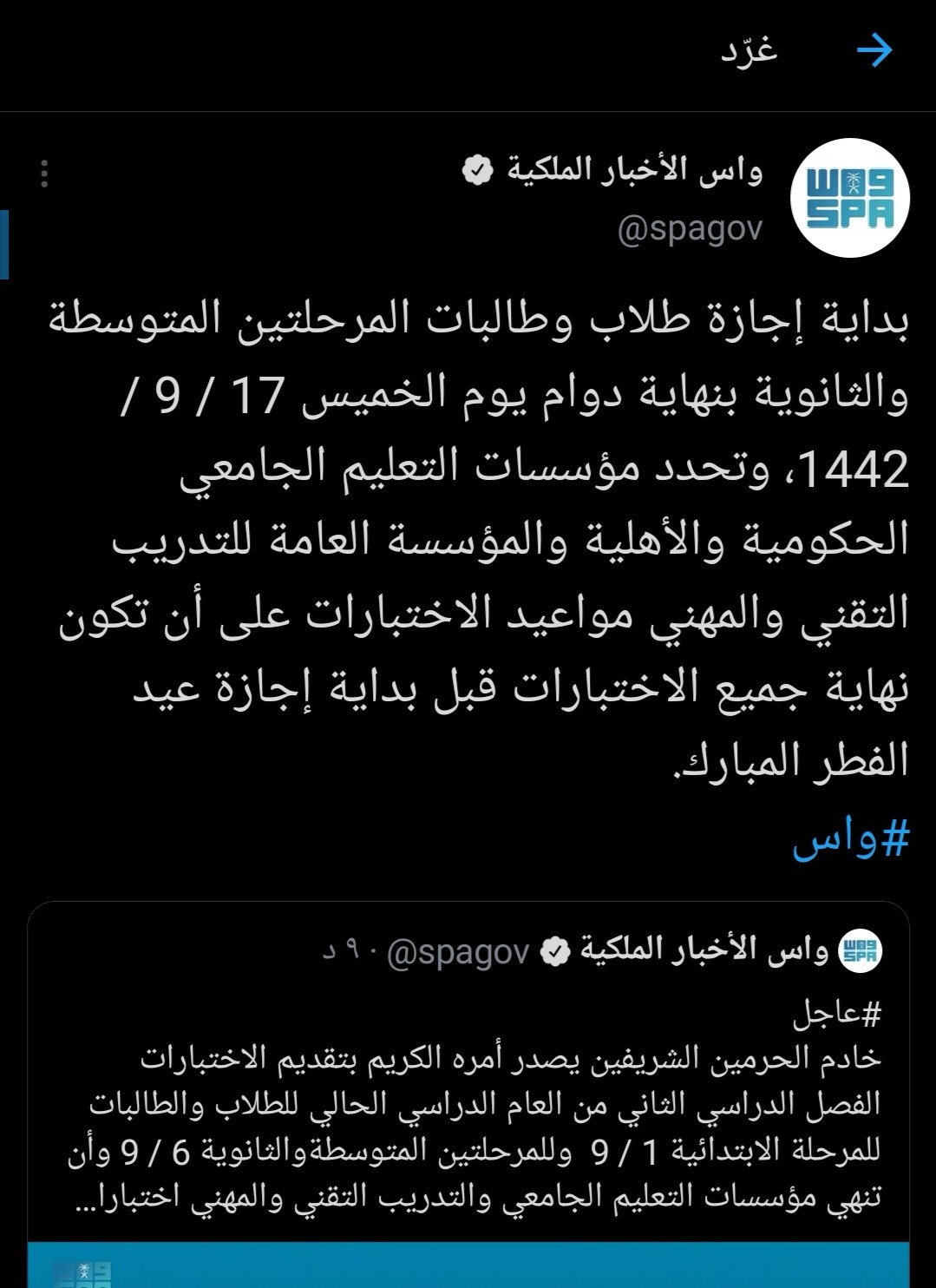
Task: Open the tweet's three-dot overflow menu
Action: (x=44, y=174)
